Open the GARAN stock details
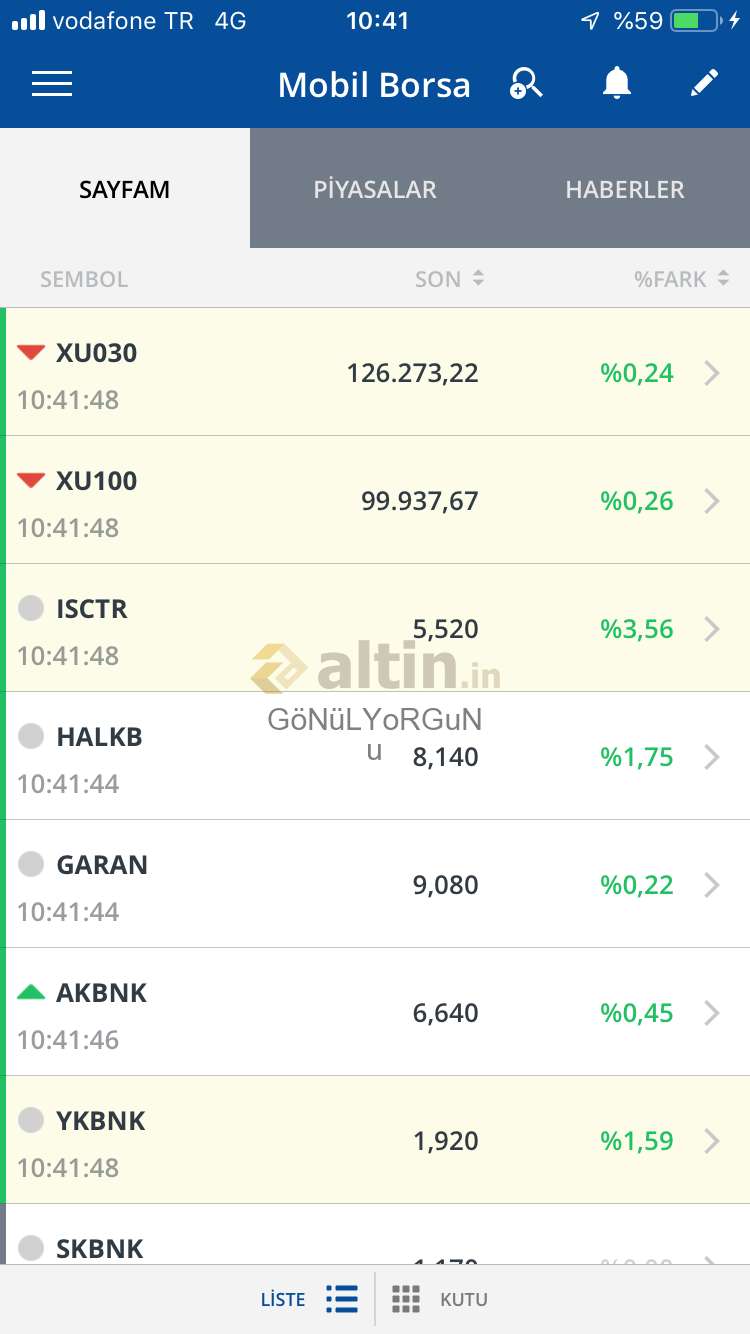 pyautogui.click(x=375, y=884)
